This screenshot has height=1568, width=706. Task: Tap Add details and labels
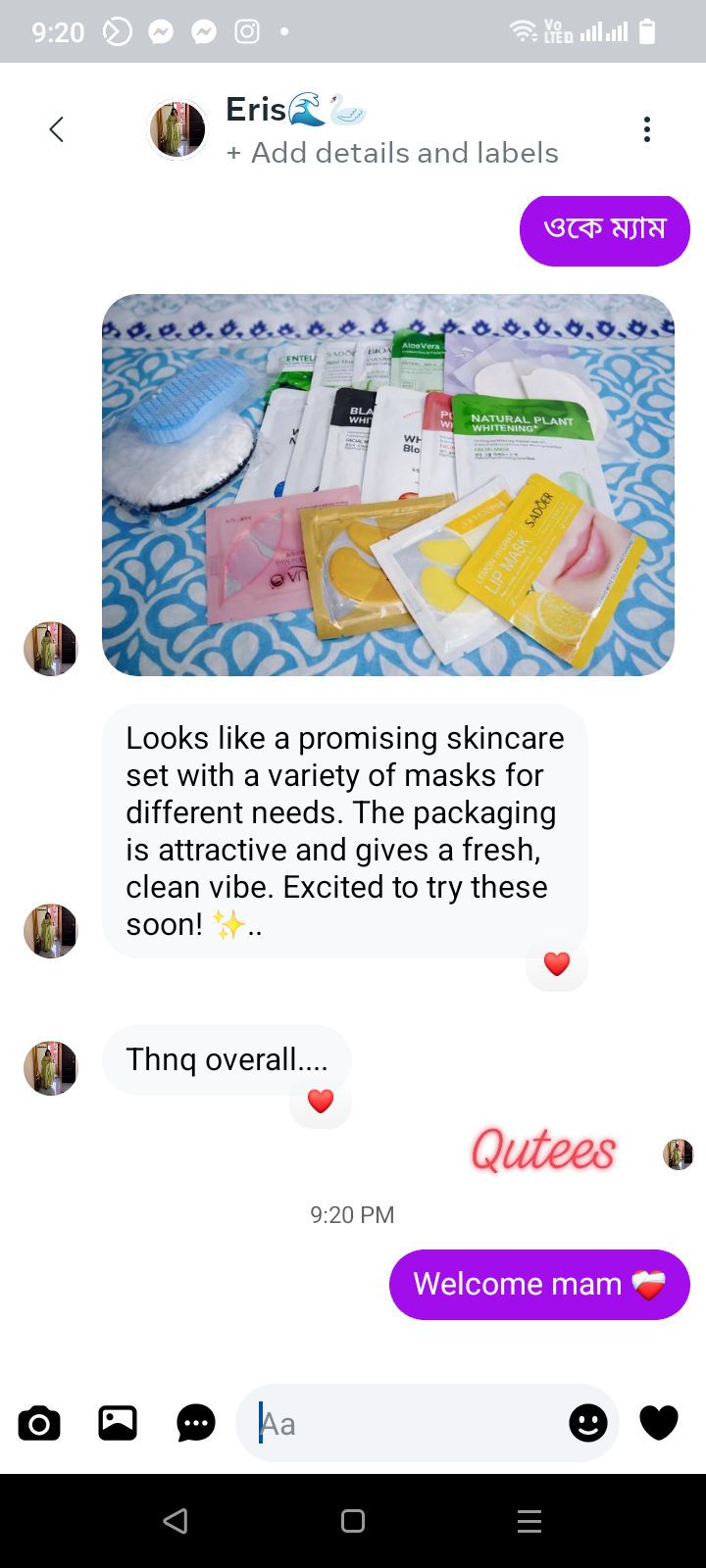tap(392, 153)
